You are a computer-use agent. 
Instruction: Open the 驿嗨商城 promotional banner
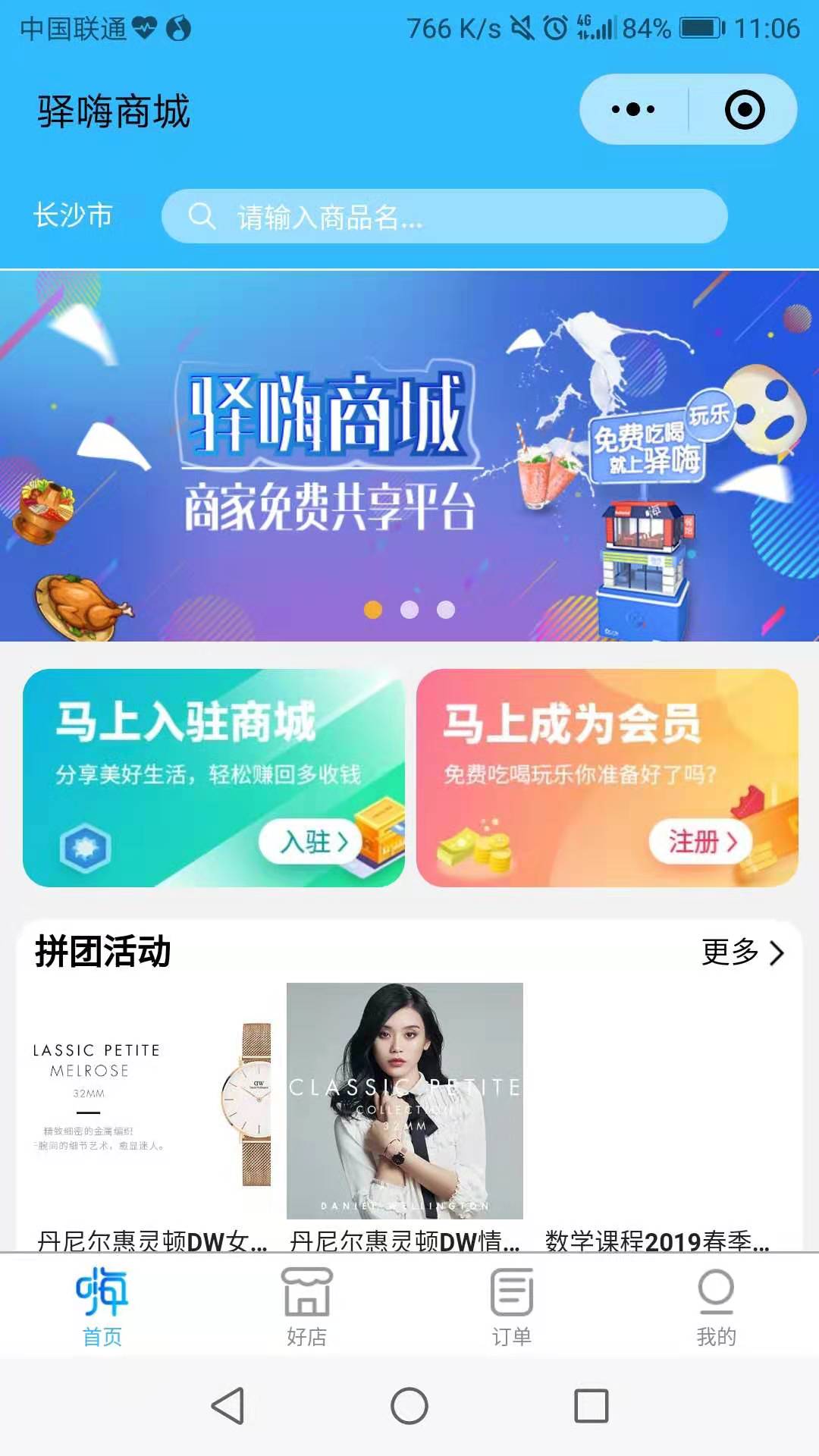(409, 455)
